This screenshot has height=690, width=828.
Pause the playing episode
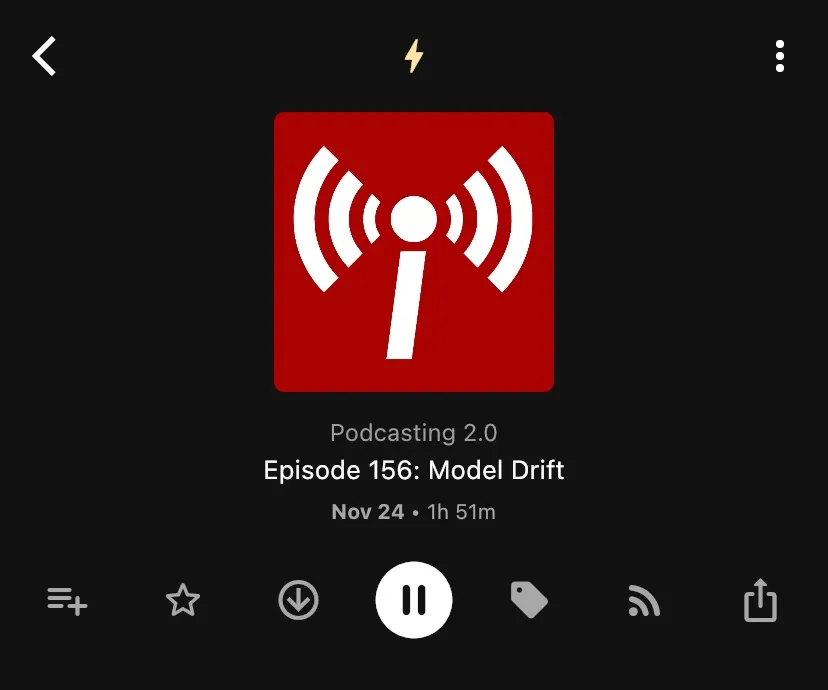click(414, 600)
